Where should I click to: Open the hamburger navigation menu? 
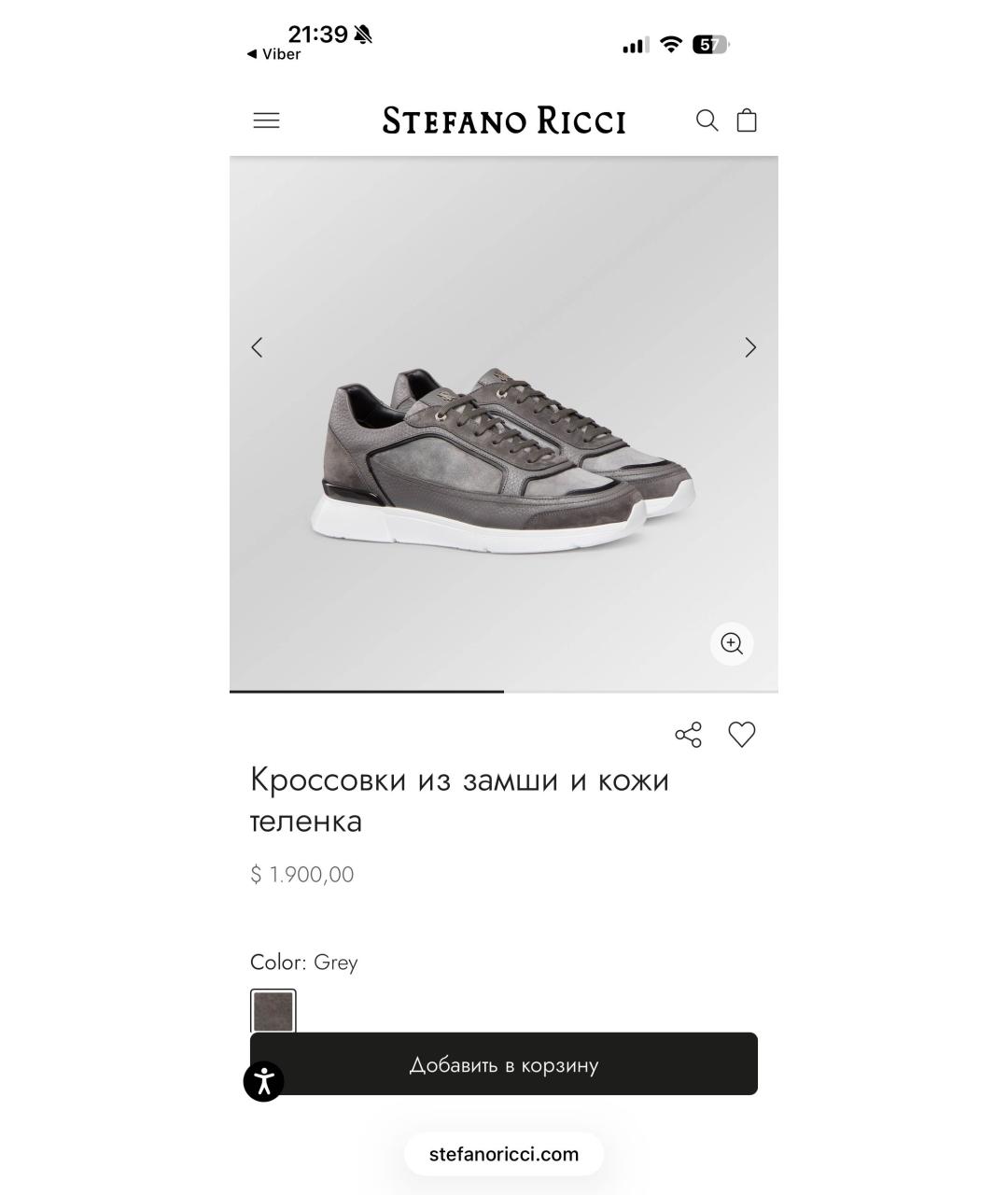point(265,119)
